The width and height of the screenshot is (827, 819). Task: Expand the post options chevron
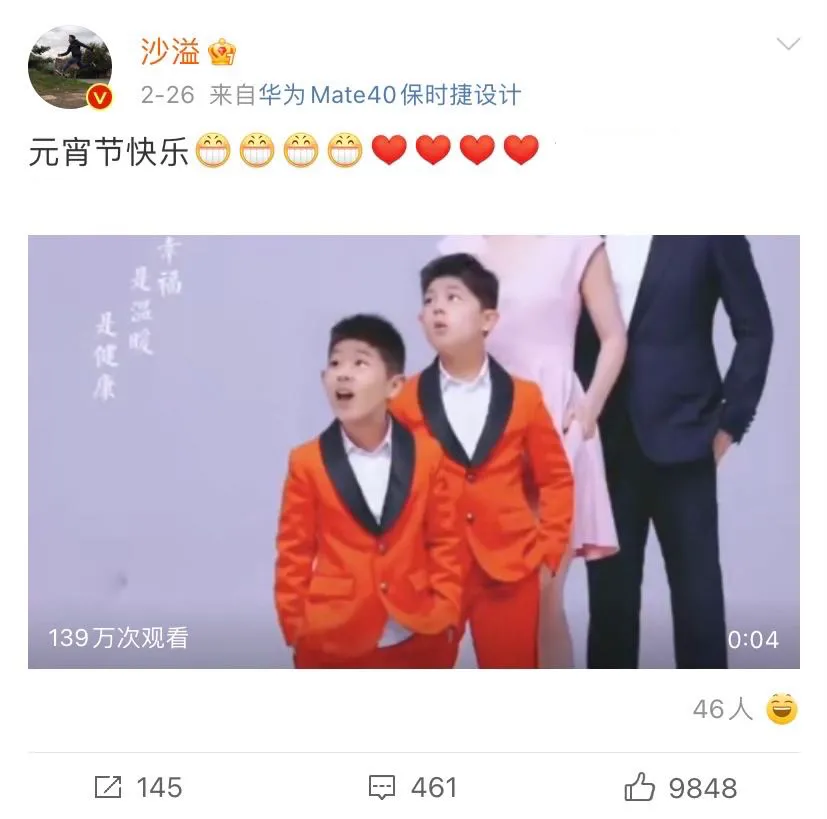[788, 44]
